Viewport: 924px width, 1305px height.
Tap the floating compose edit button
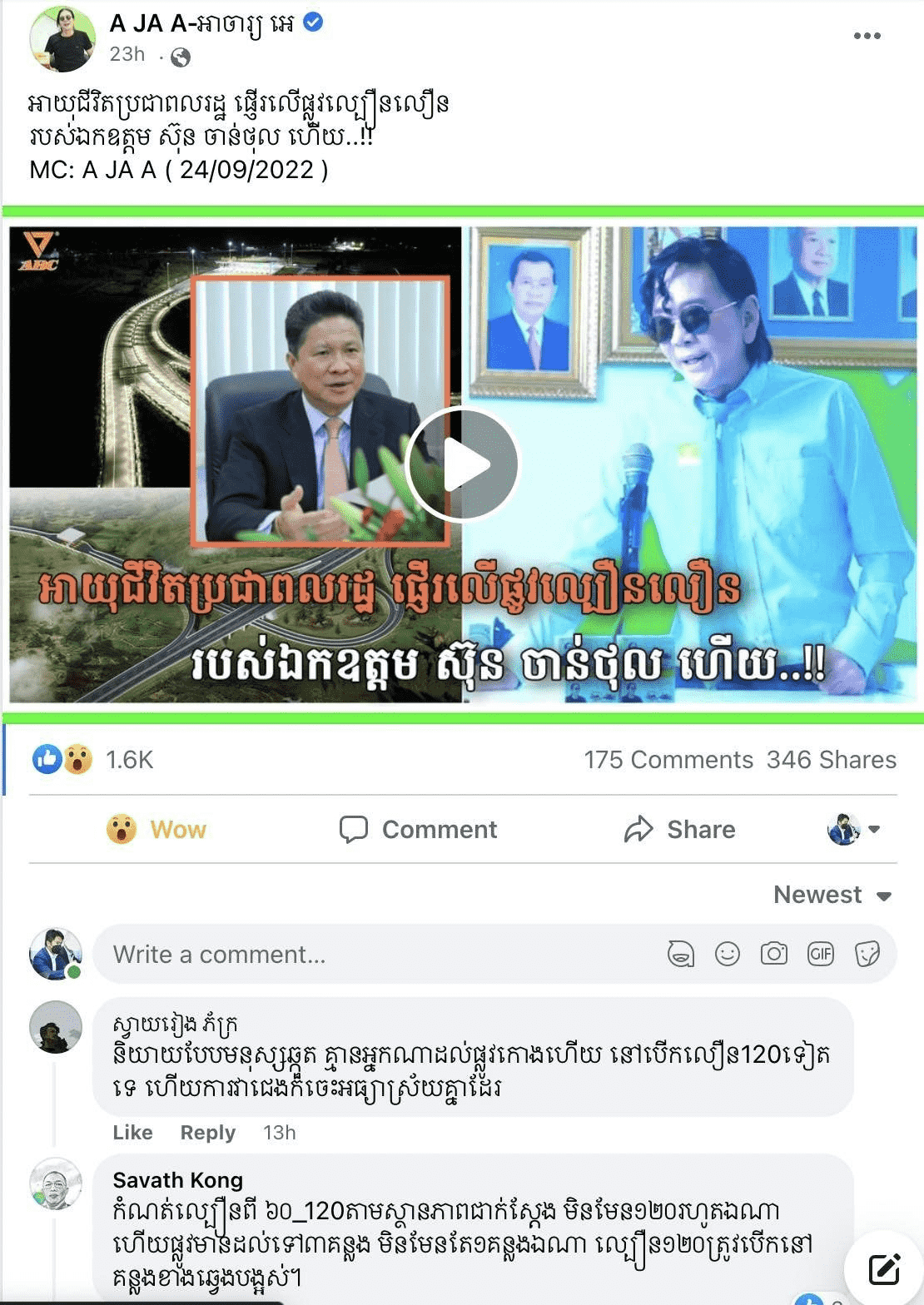click(x=883, y=1269)
